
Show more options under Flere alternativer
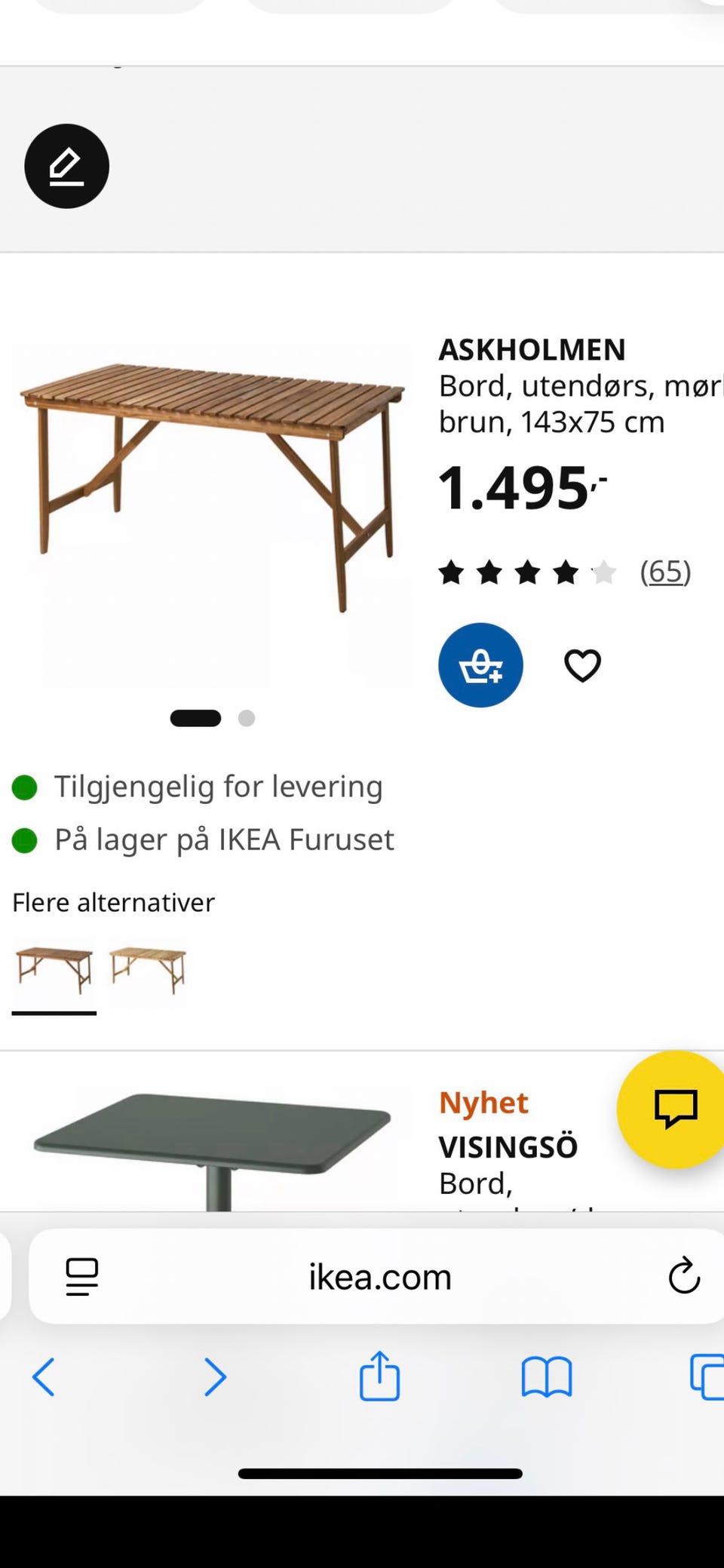pos(113,902)
